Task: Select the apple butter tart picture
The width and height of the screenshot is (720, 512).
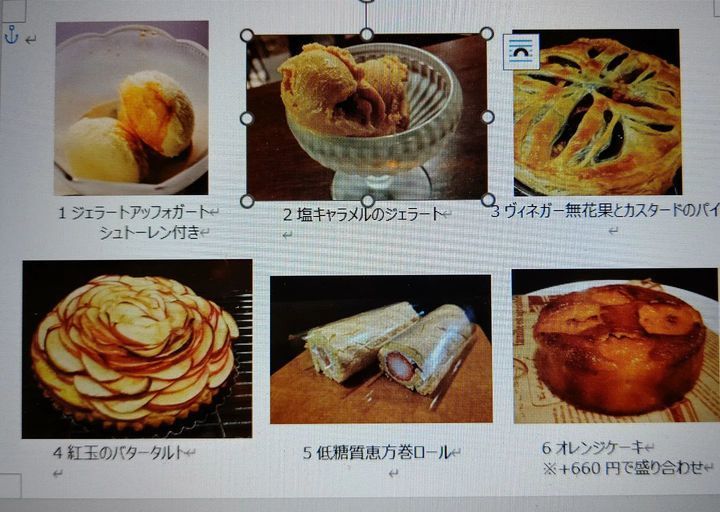Action: (137, 348)
